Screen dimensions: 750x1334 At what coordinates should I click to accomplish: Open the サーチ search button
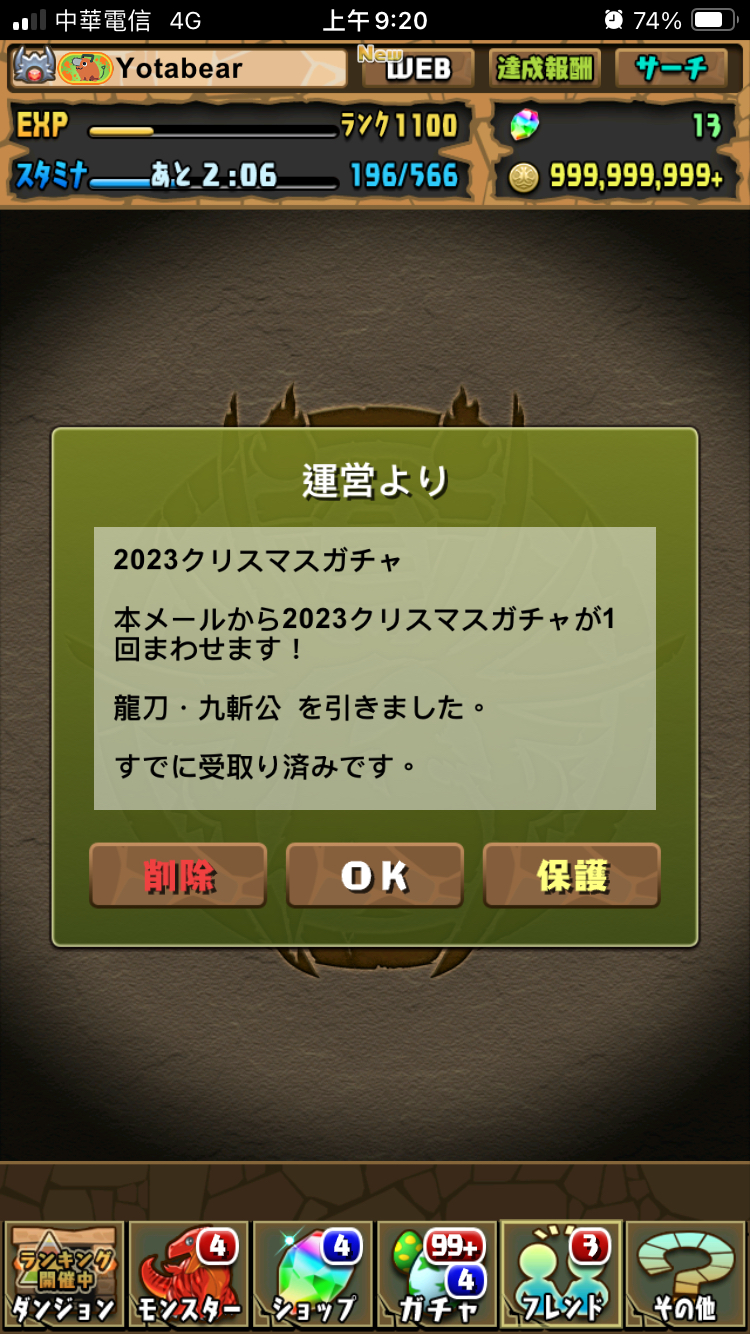(x=671, y=68)
